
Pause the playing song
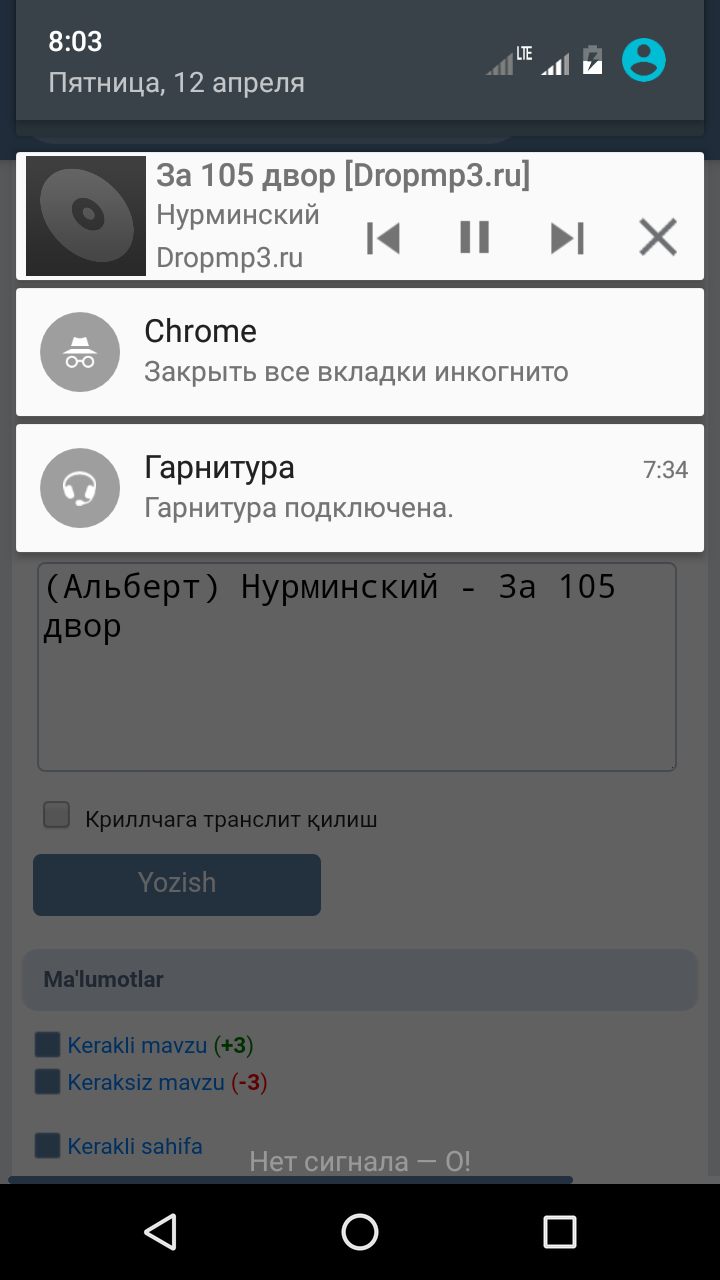(x=474, y=238)
